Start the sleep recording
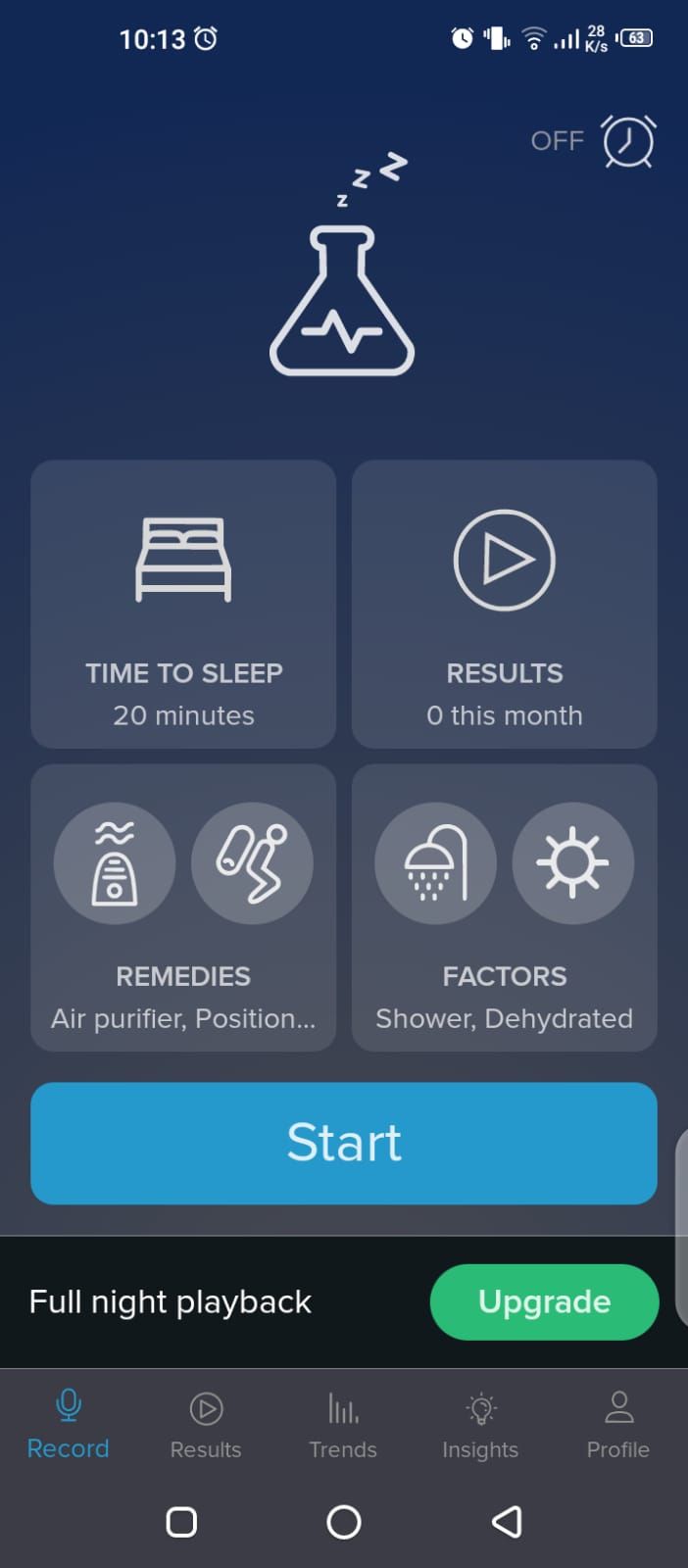 tap(343, 1143)
